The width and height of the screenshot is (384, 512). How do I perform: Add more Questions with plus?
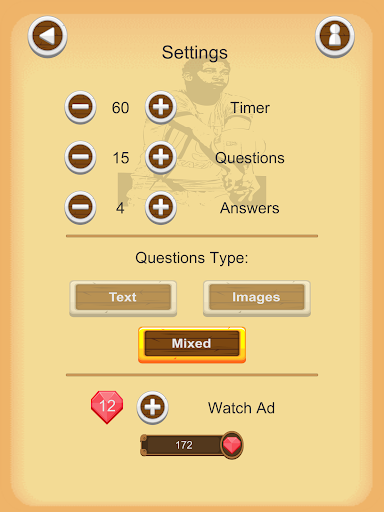coord(161,157)
